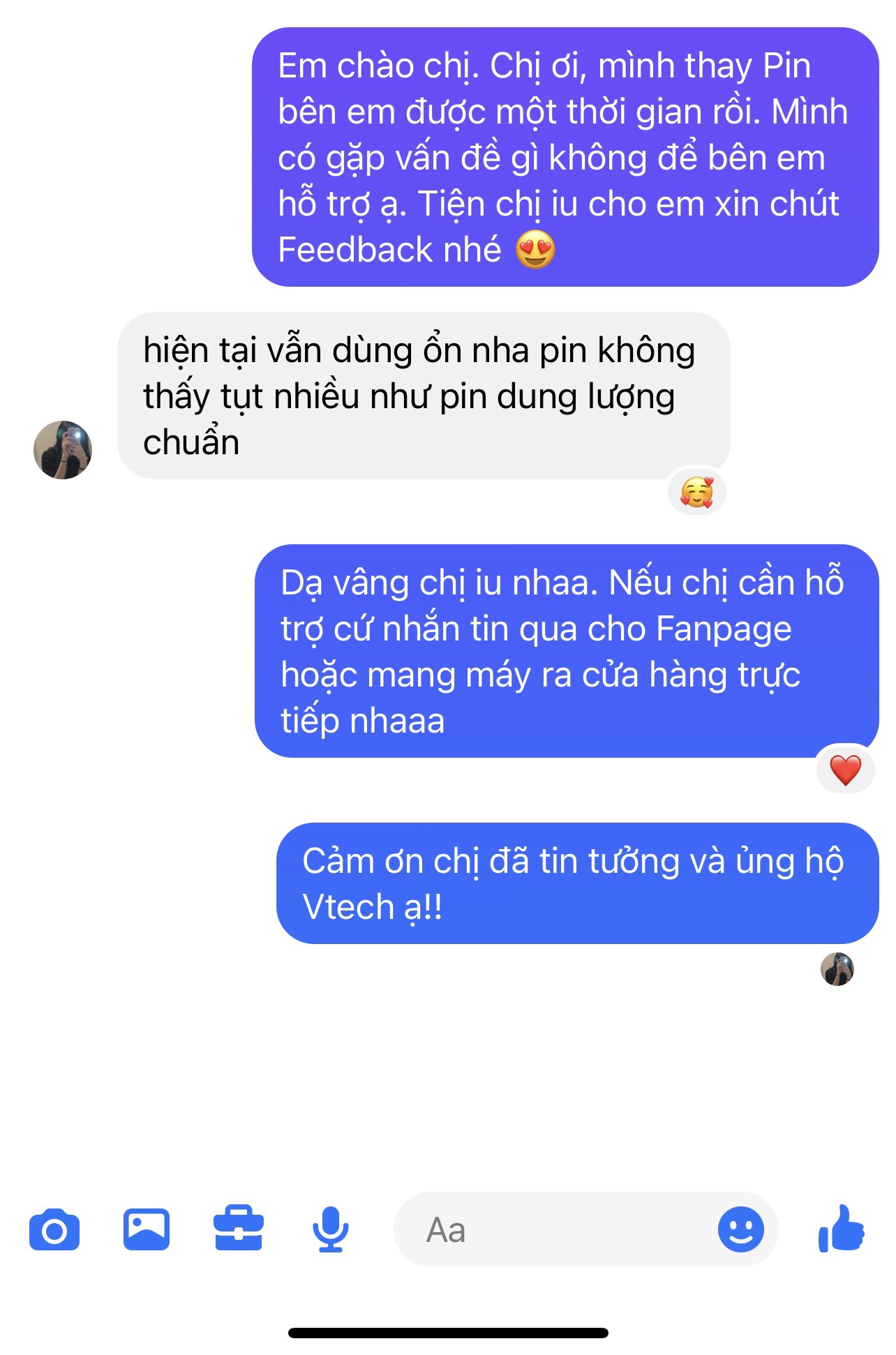The height and width of the screenshot is (1355, 896).
Task: Open the business tools briefcase icon
Action: pos(238,1229)
